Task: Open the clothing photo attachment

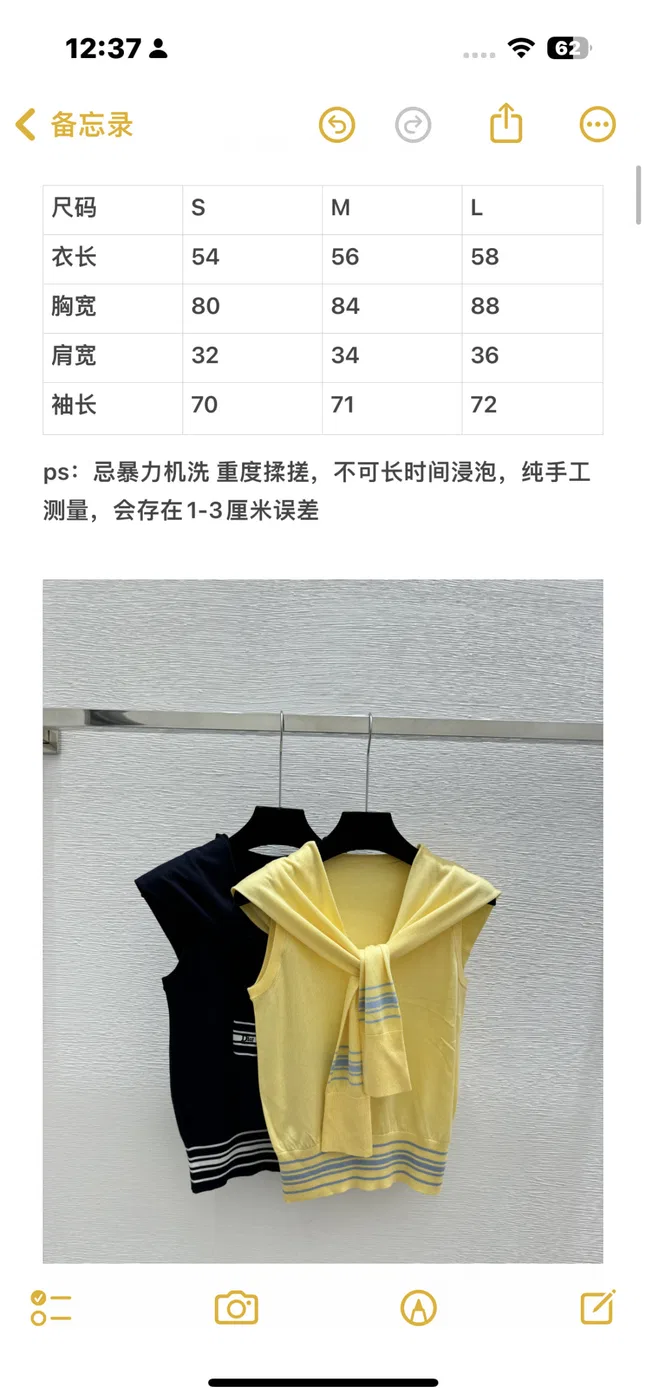Action: click(x=323, y=921)
